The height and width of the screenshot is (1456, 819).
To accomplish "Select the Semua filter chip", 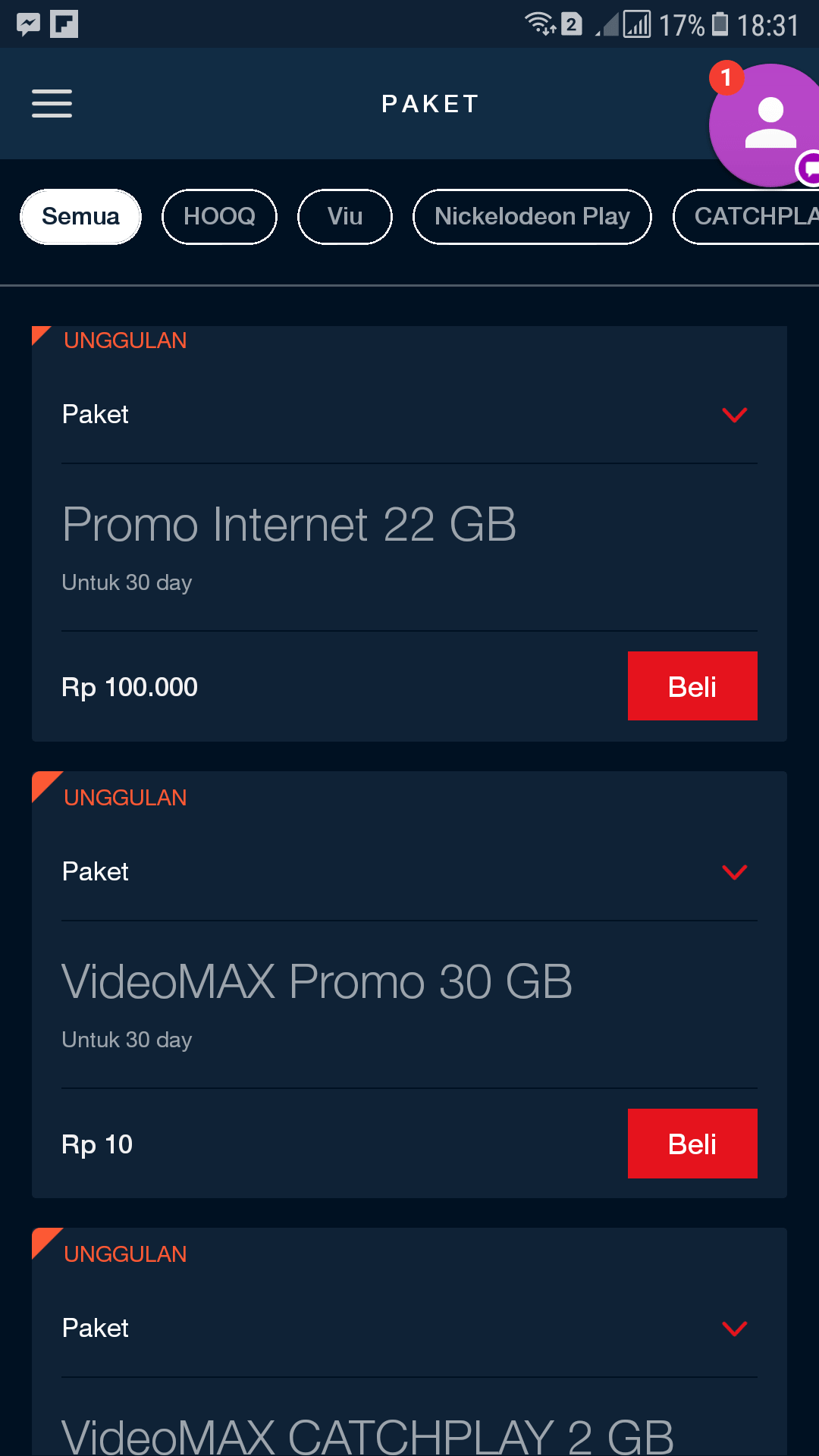I will point(80,217).
